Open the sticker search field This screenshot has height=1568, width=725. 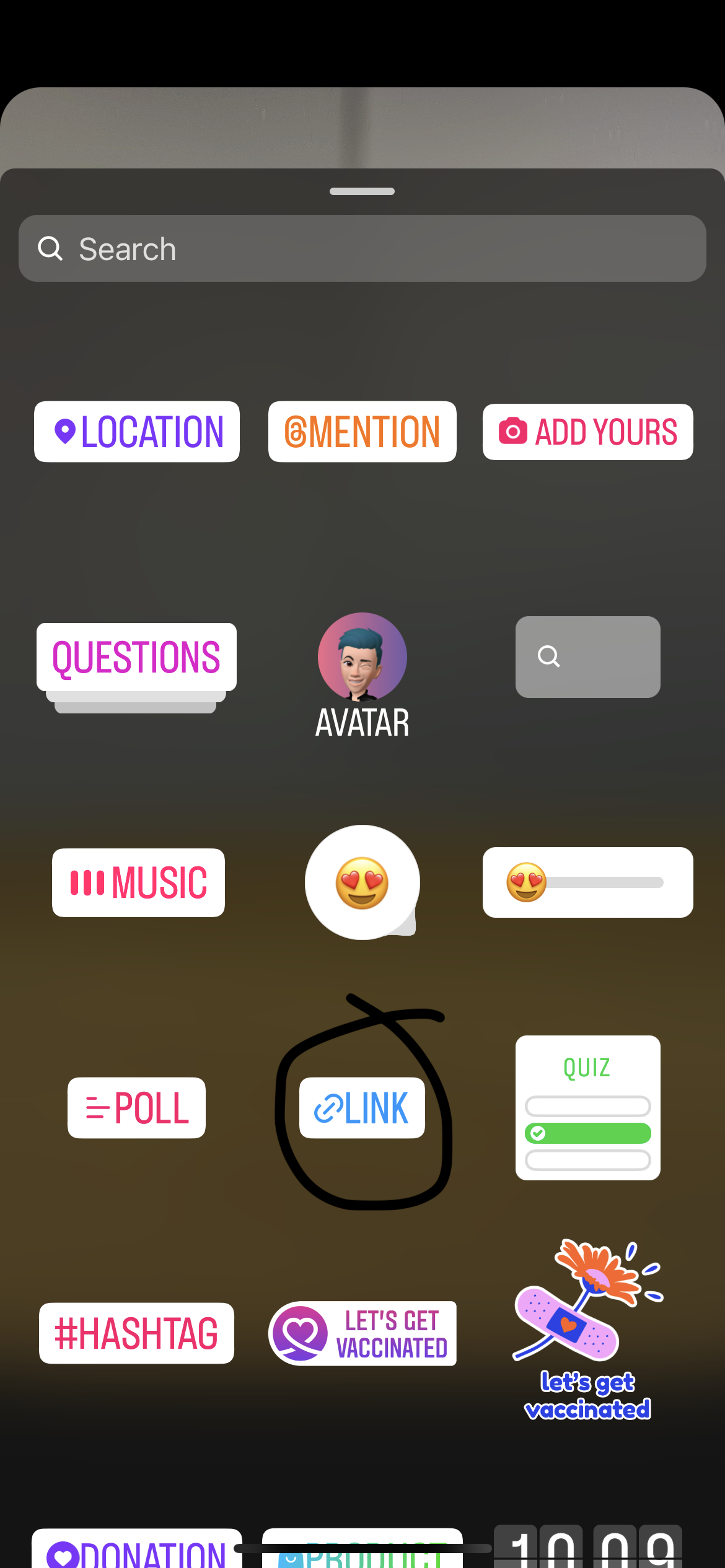point(362,248)
